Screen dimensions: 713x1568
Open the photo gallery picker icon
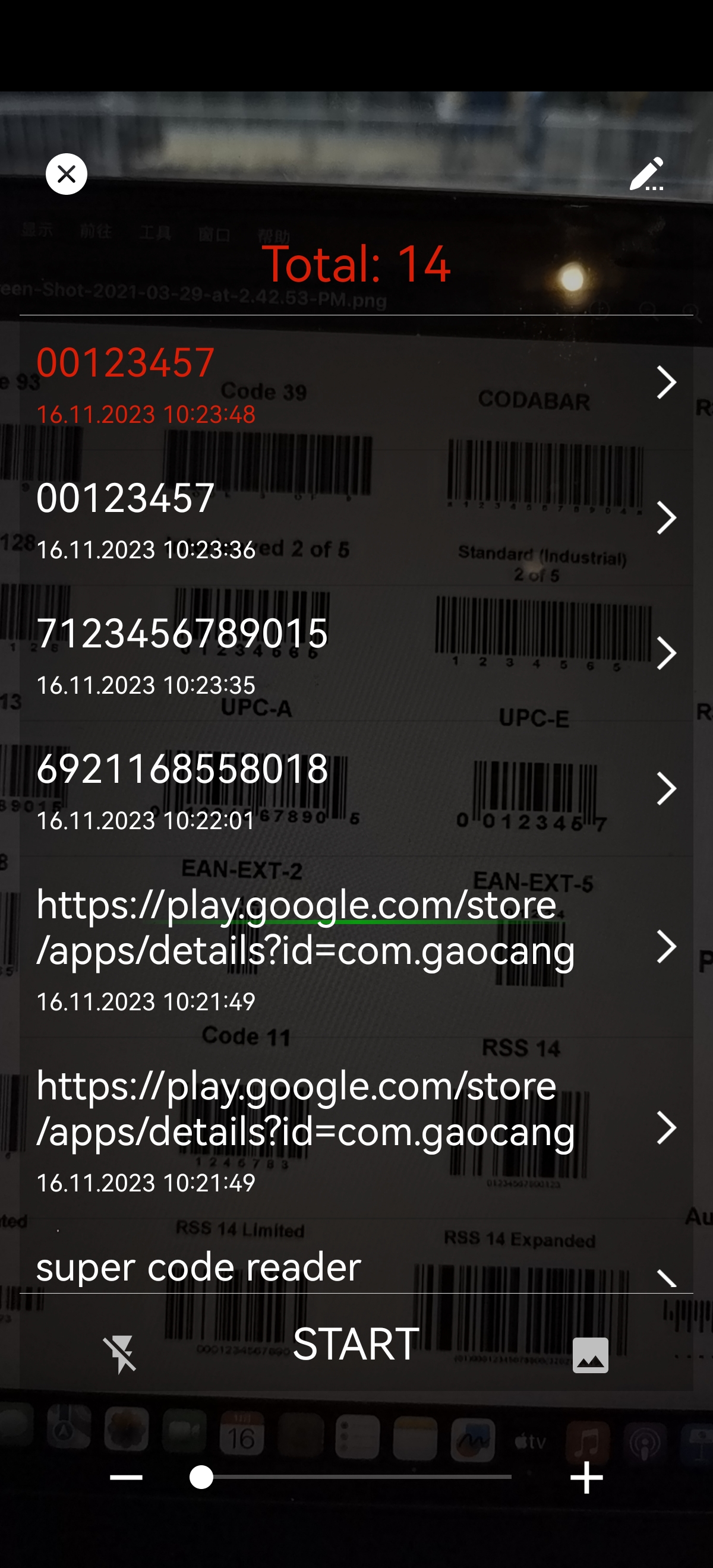[590, 1355]
